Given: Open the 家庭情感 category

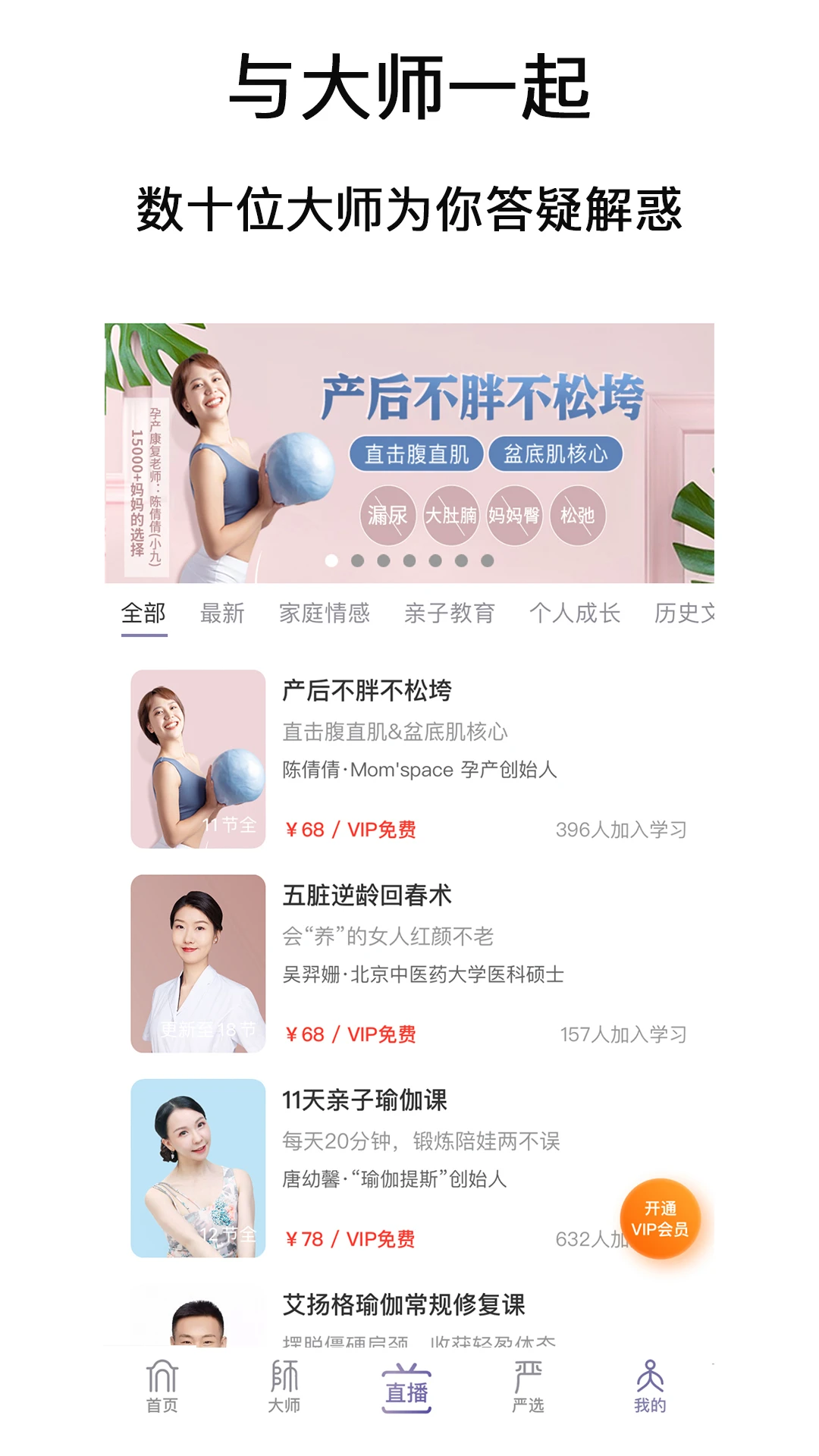Looking at the screenshot, I should pyautogui.click(x=325, y=613).
